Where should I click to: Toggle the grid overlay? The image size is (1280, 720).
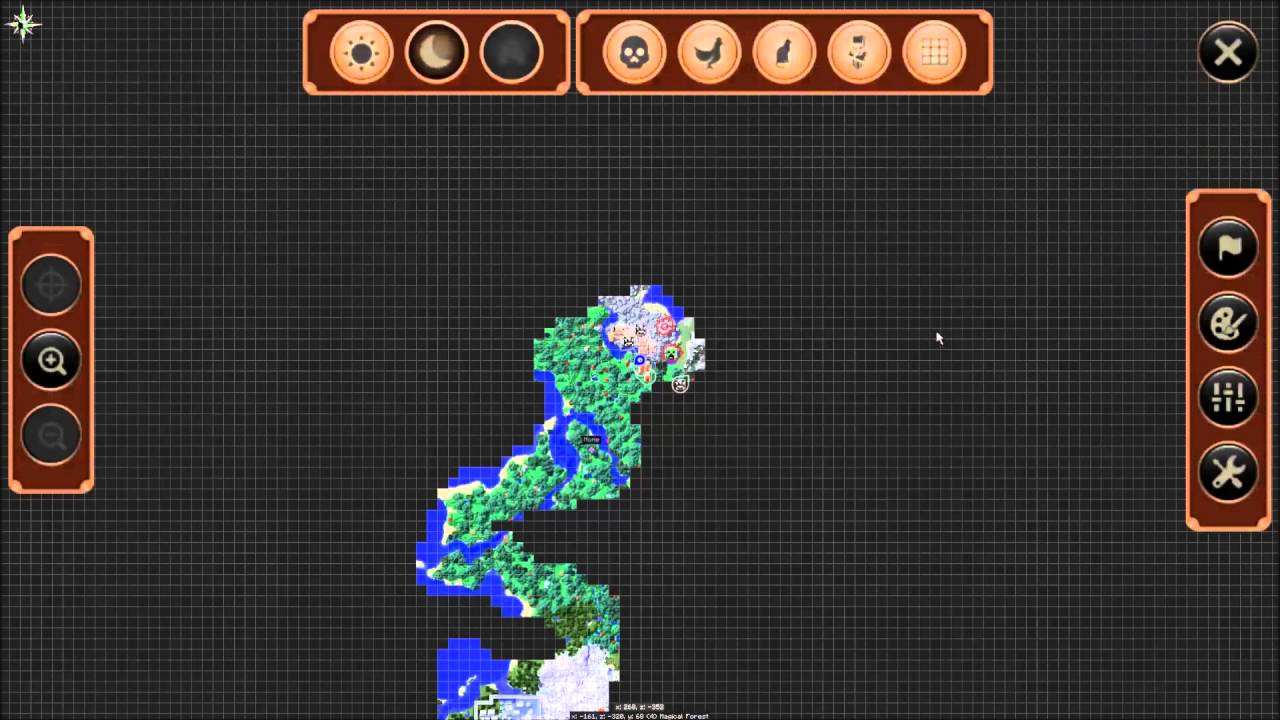(x=934, y=53)
